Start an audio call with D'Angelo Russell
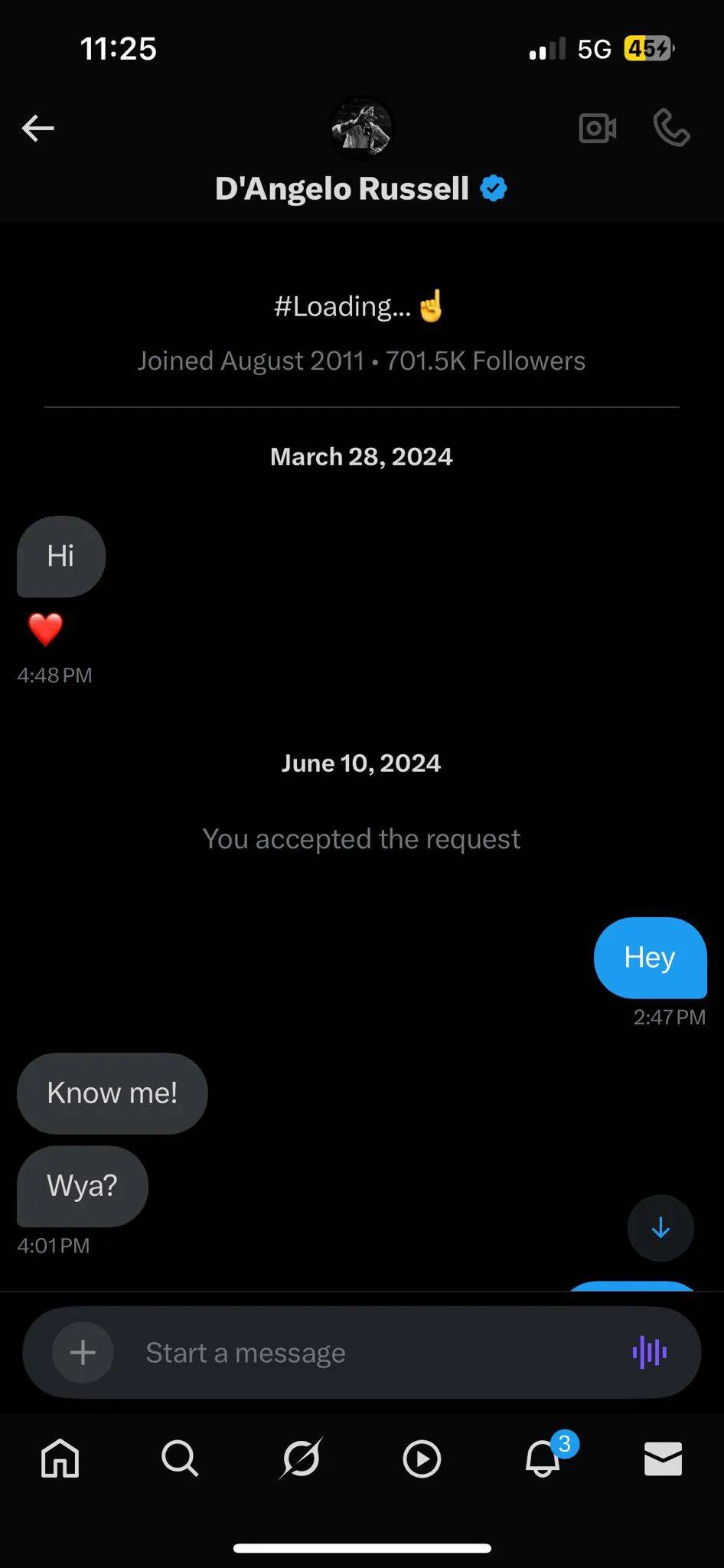This screenshot has width=724, height=1568. (x=671, y=128)
